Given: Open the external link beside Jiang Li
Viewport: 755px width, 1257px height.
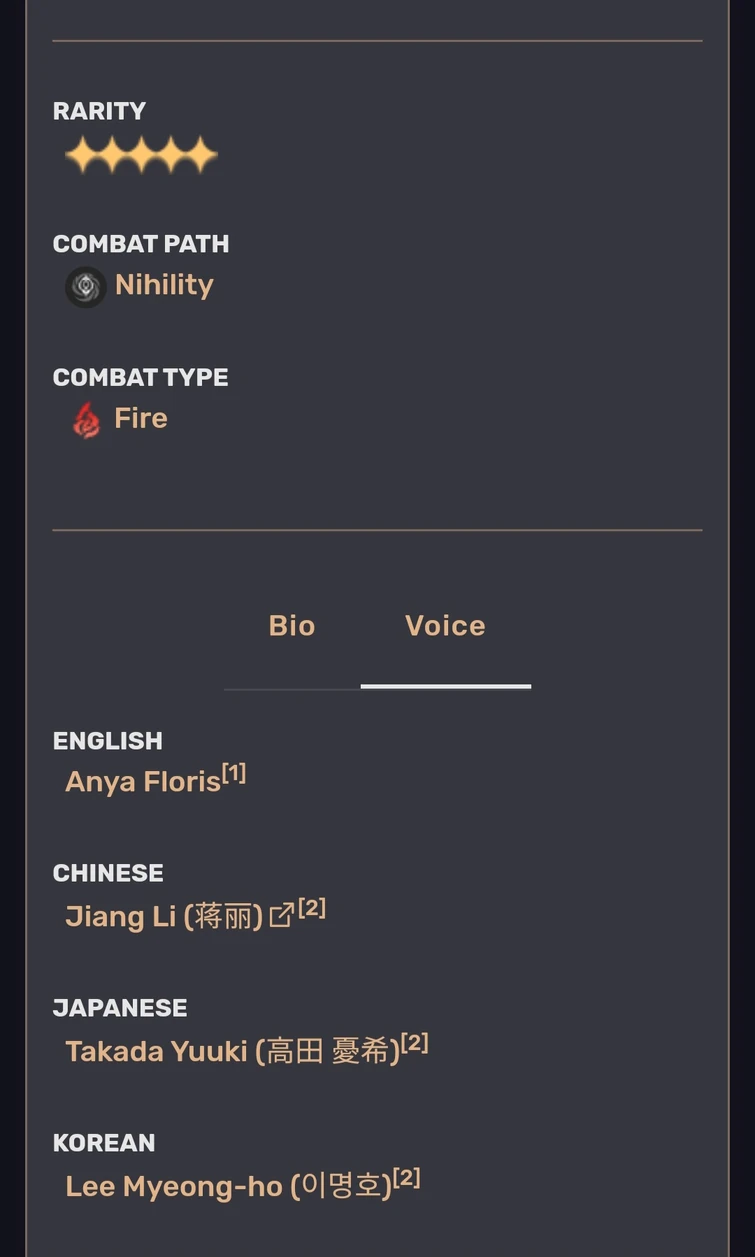Looking at the screenshot, I should click(280, 916).
